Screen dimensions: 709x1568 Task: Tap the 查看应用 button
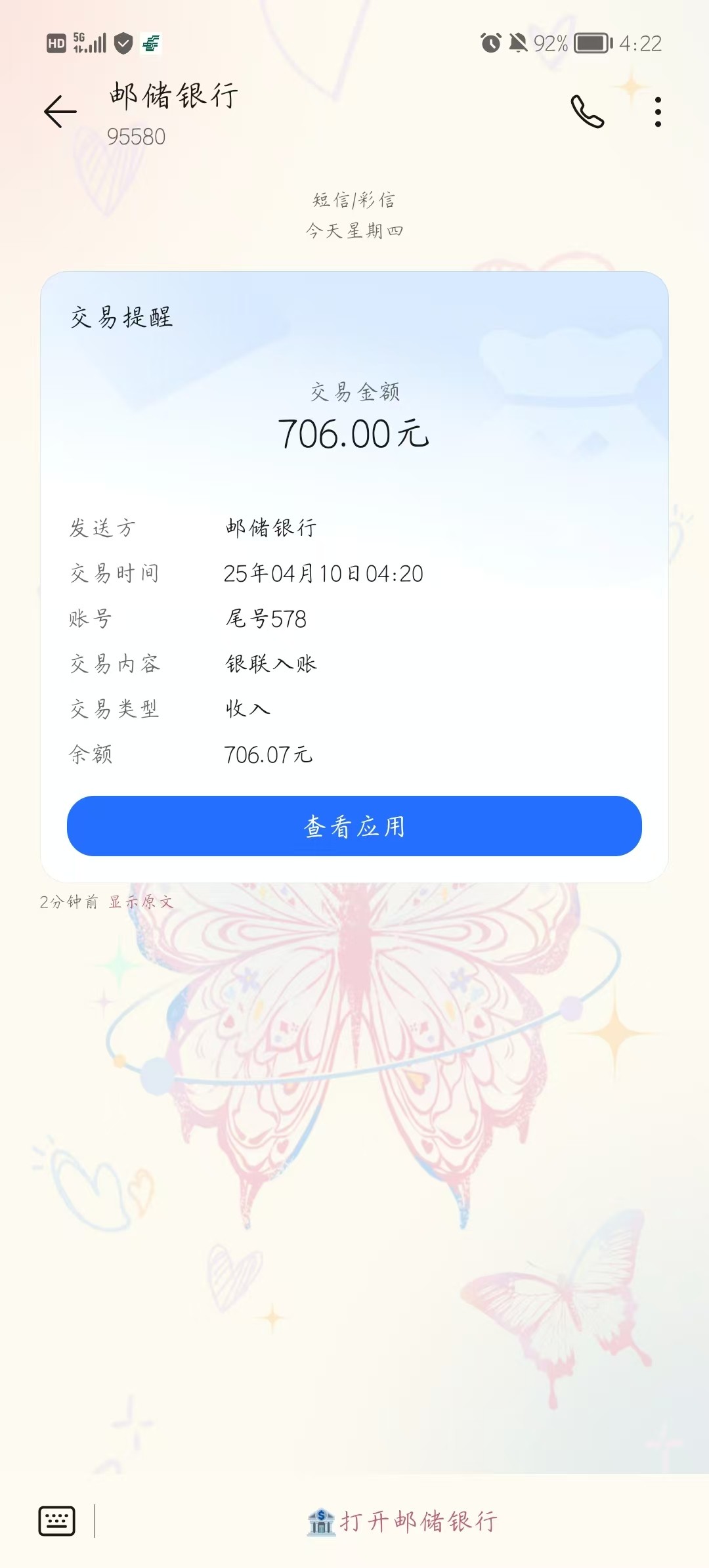tap(354, 826)
